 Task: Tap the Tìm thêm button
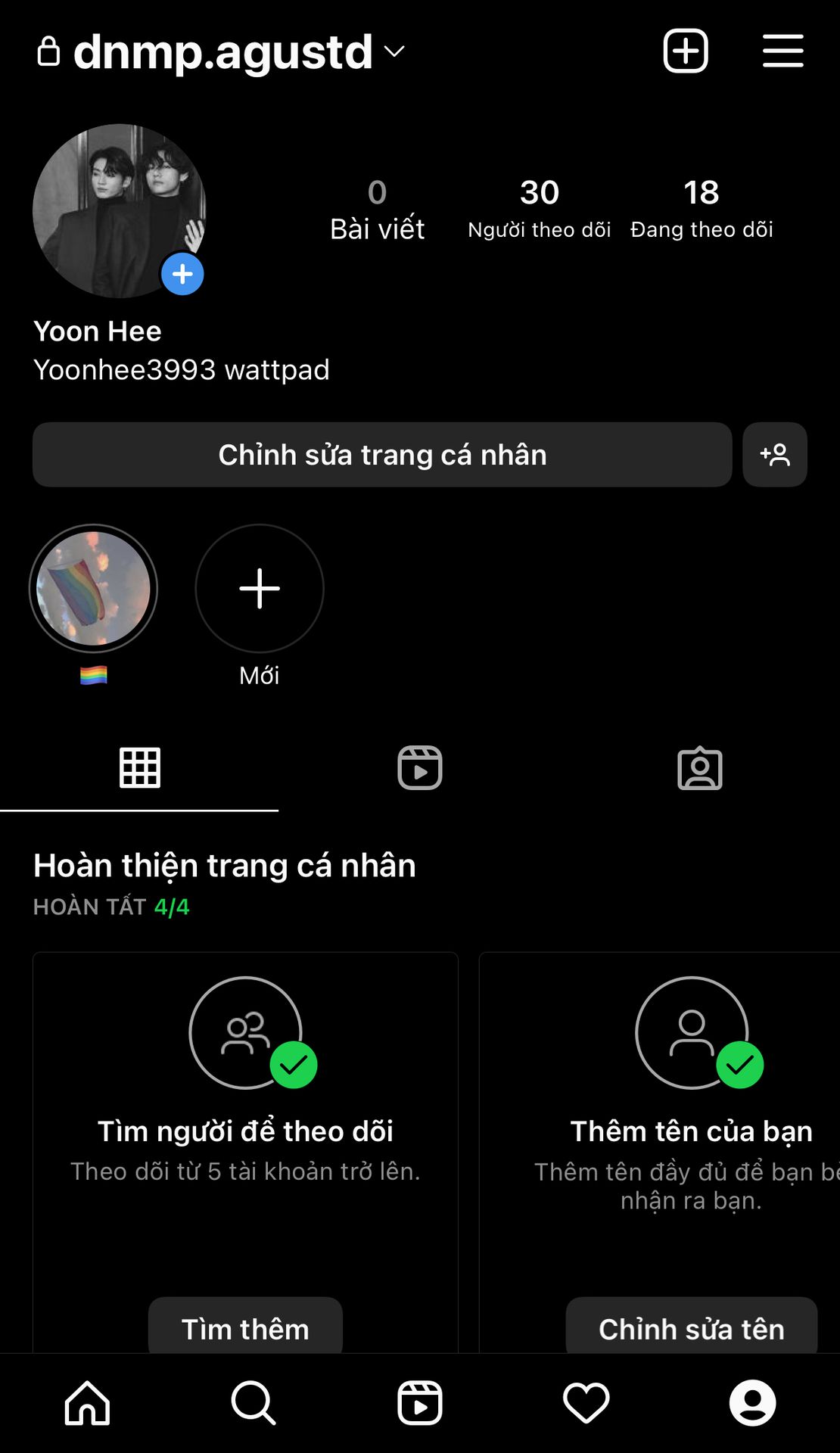coord(245,1328)
